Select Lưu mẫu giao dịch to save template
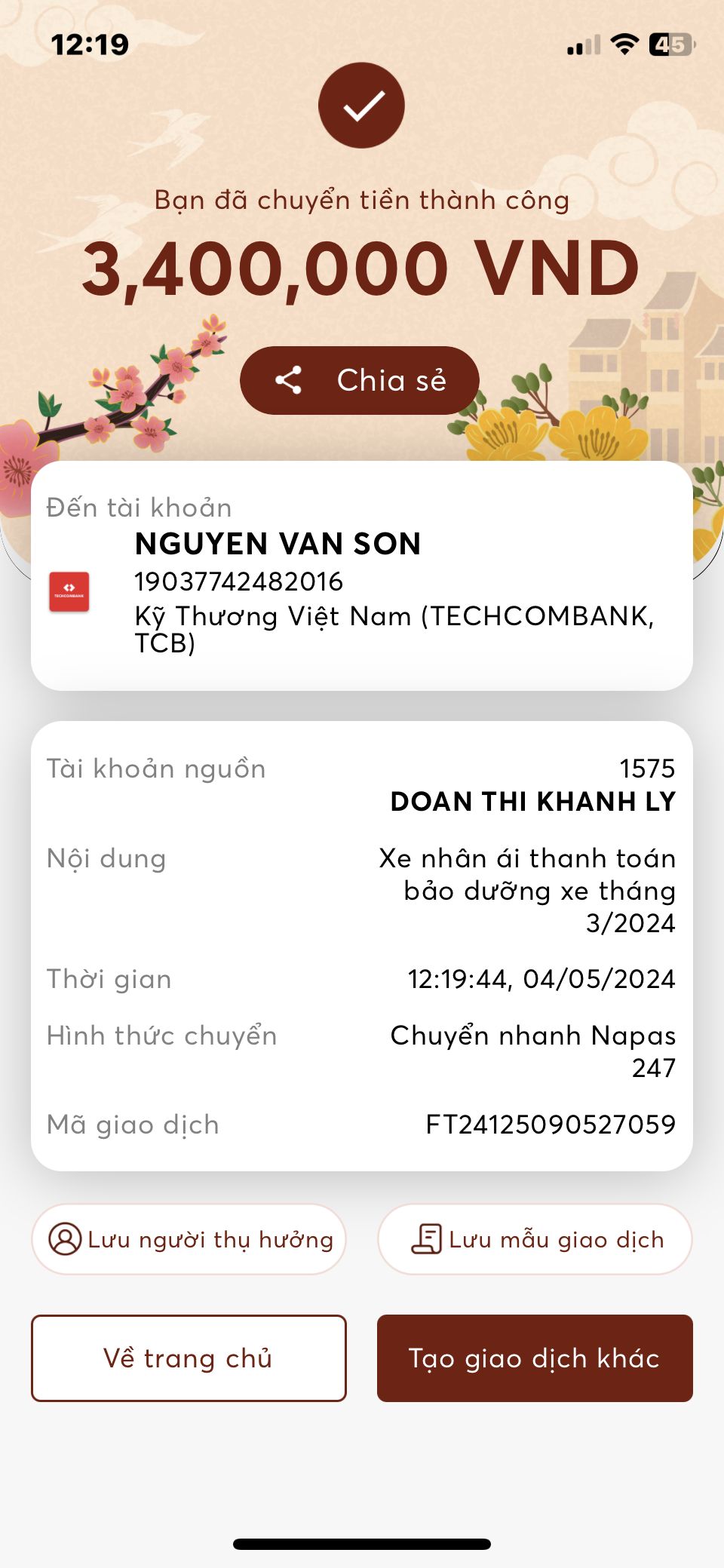The width and height of the screenshot is (724, 1568). click(x=535, y=1239)
